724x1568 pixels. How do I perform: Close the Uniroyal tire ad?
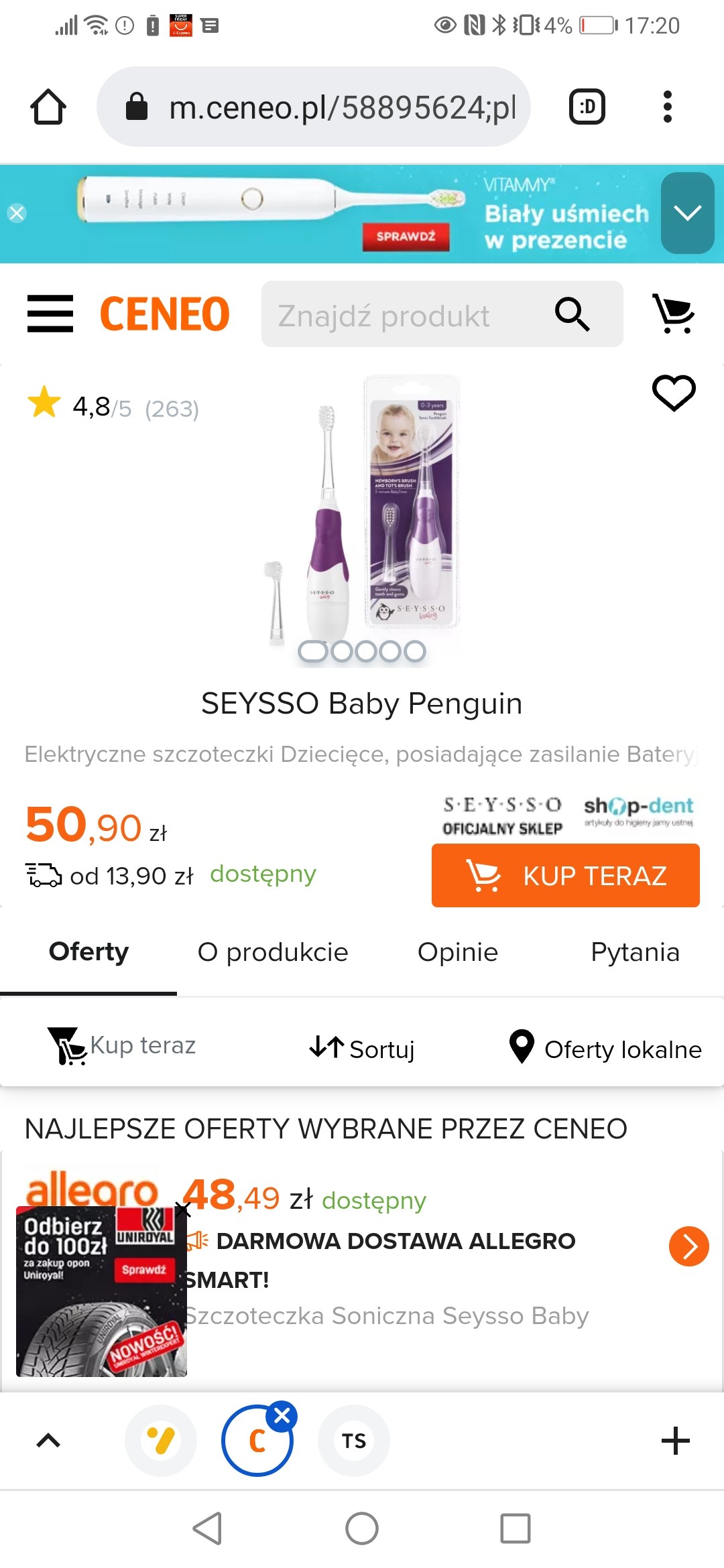183,1209
